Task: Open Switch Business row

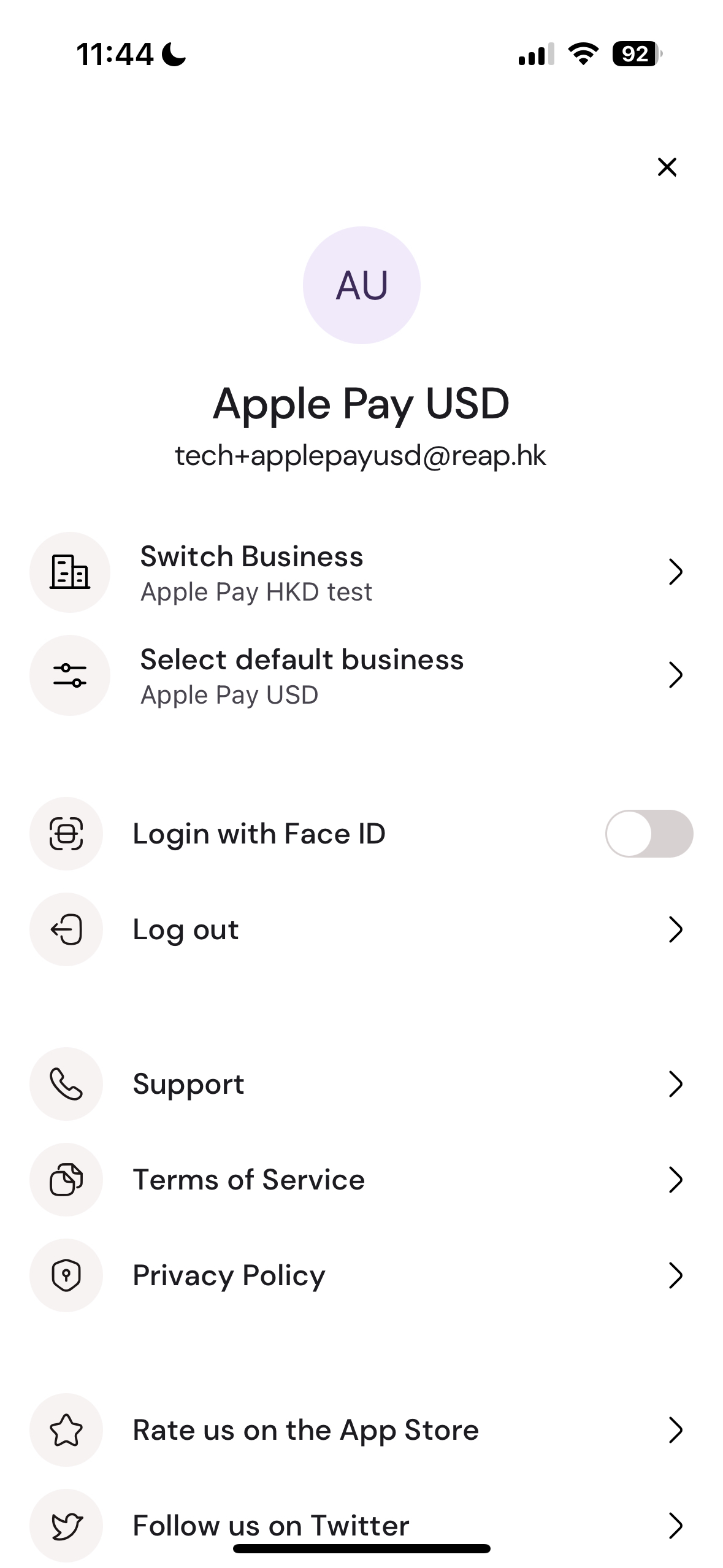Action: coord(361,572)
